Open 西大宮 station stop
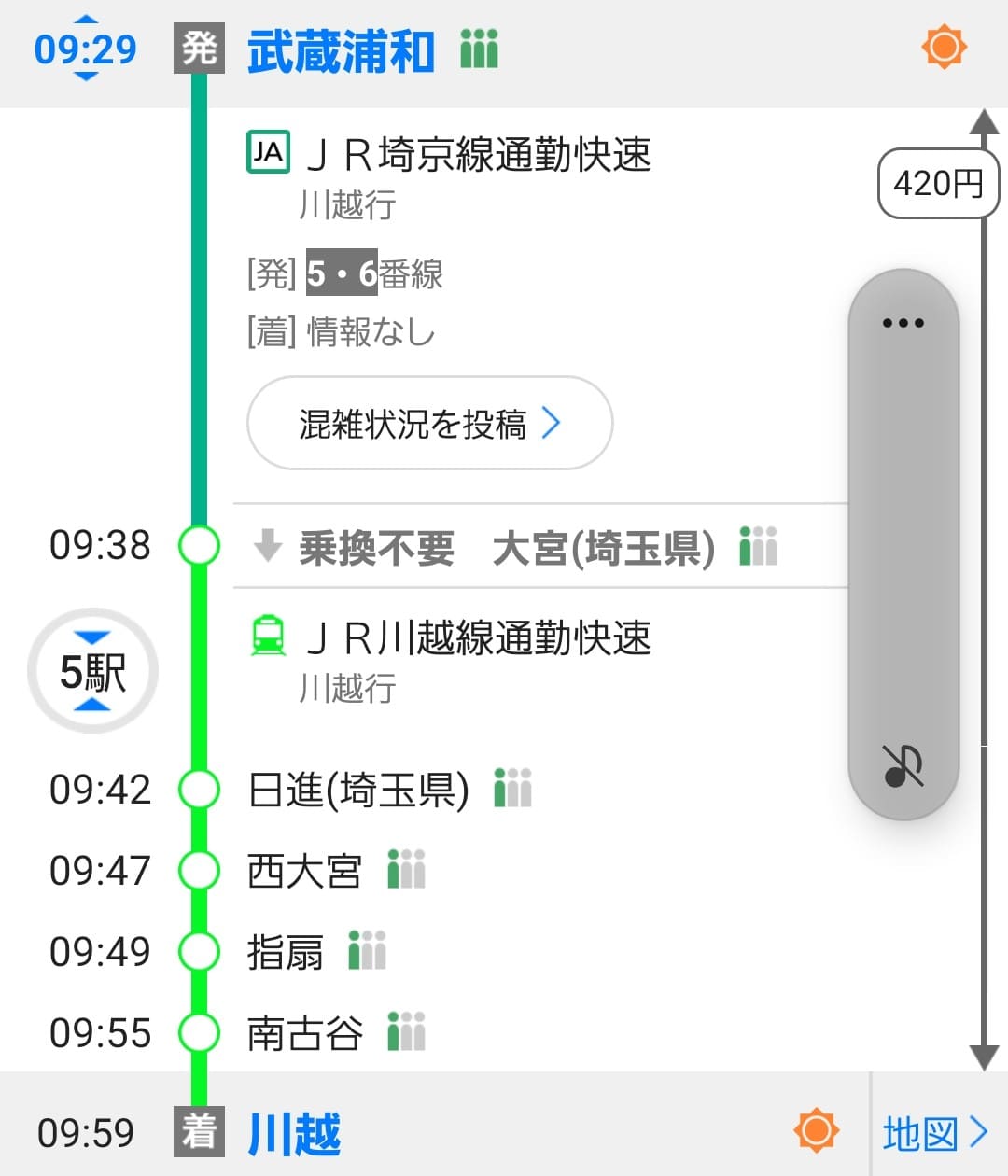Image resolution: width=1008 pixels, height=1176 pixels. point(304,871)
